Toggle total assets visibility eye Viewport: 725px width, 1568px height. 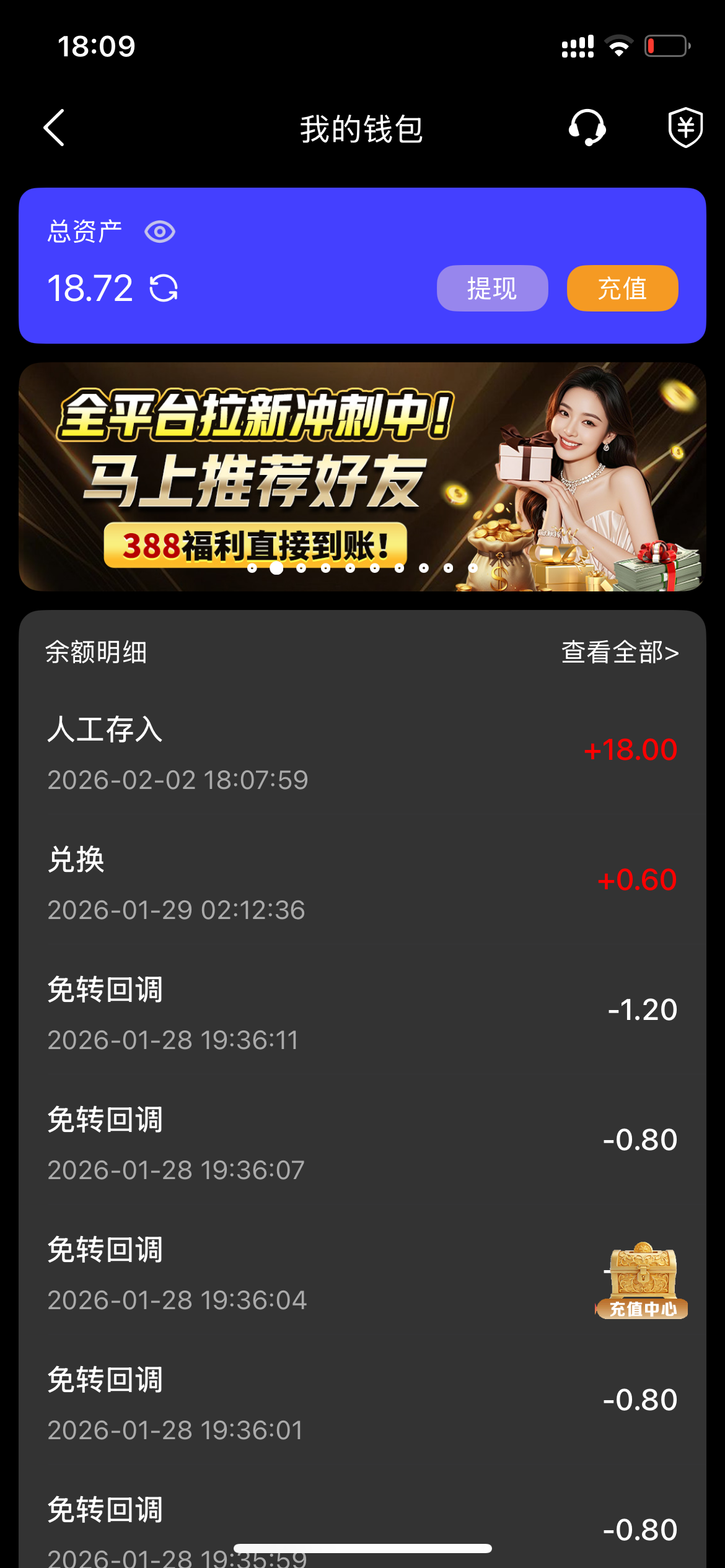160,232
